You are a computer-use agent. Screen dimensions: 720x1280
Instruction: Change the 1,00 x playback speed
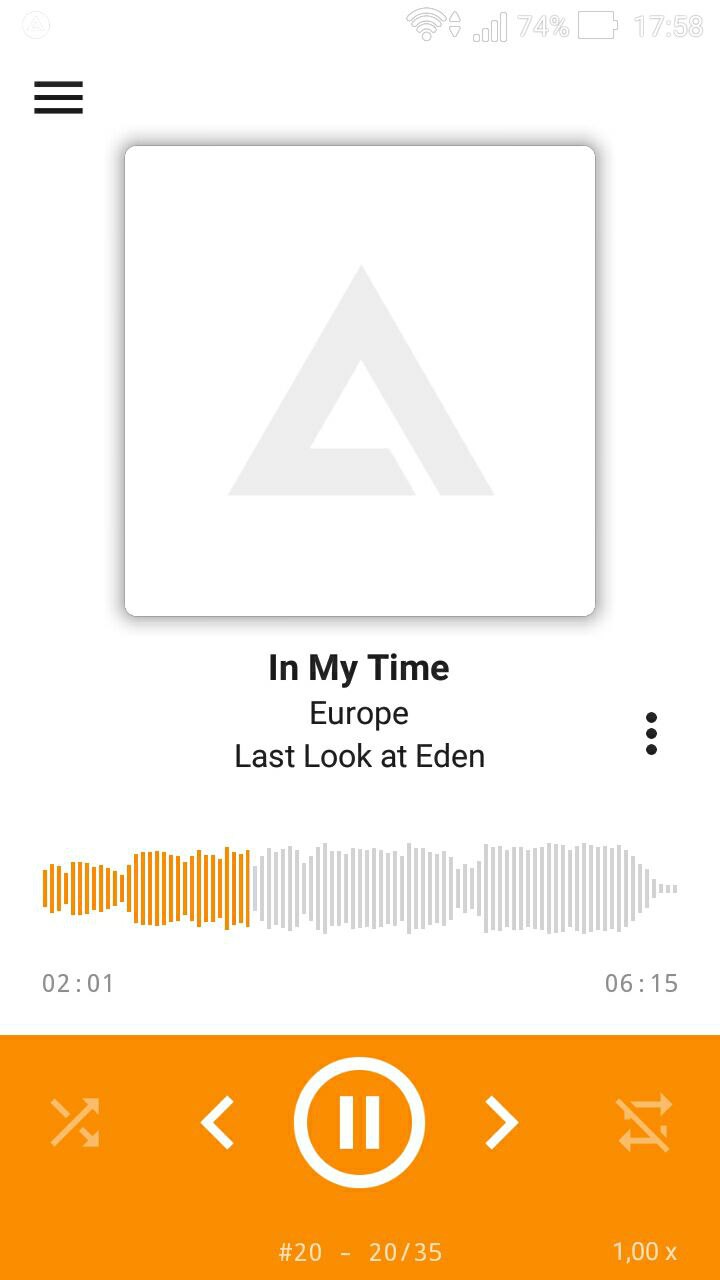coord(645,1251)
